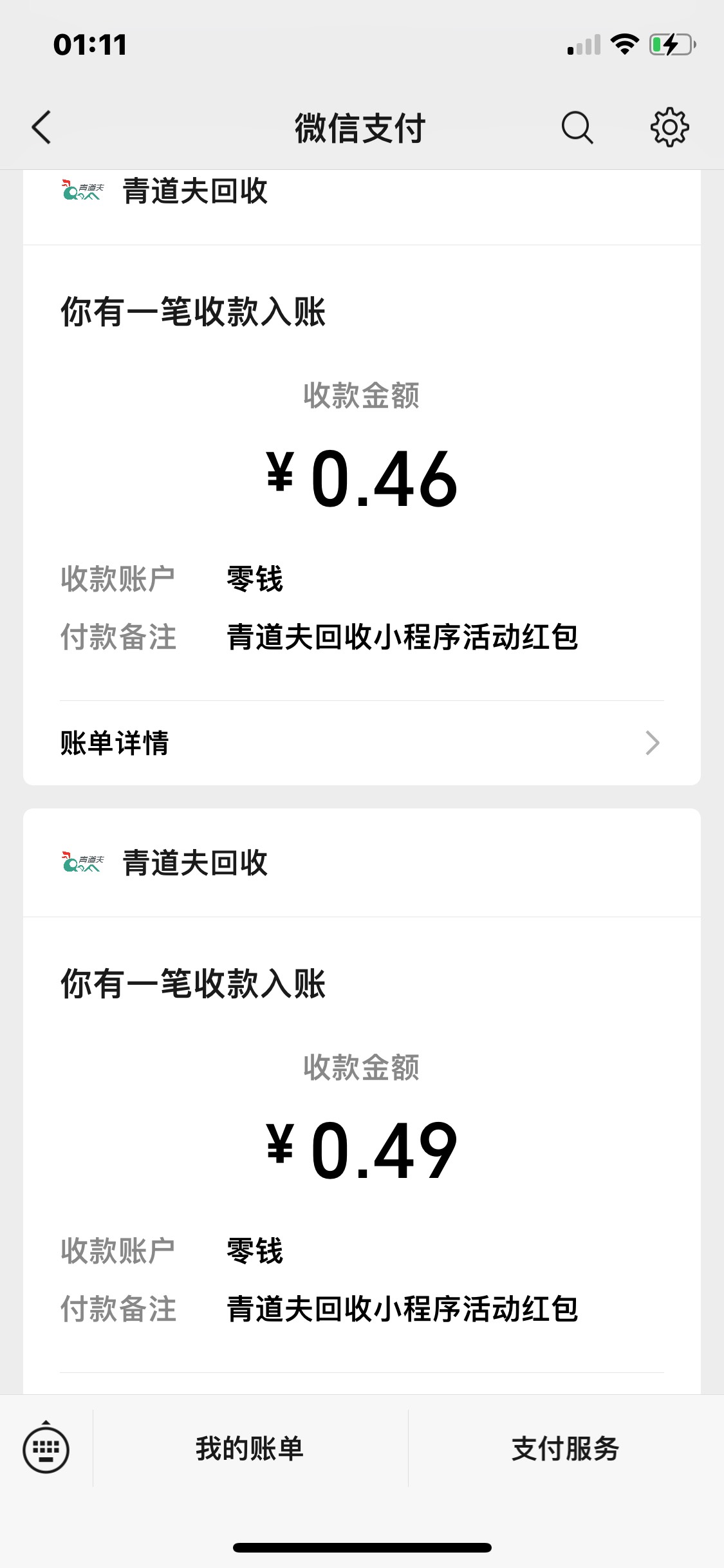Open the 我的账单 menu
This screenshot has height=1568, width=724.
click(x=250, y=1449)
